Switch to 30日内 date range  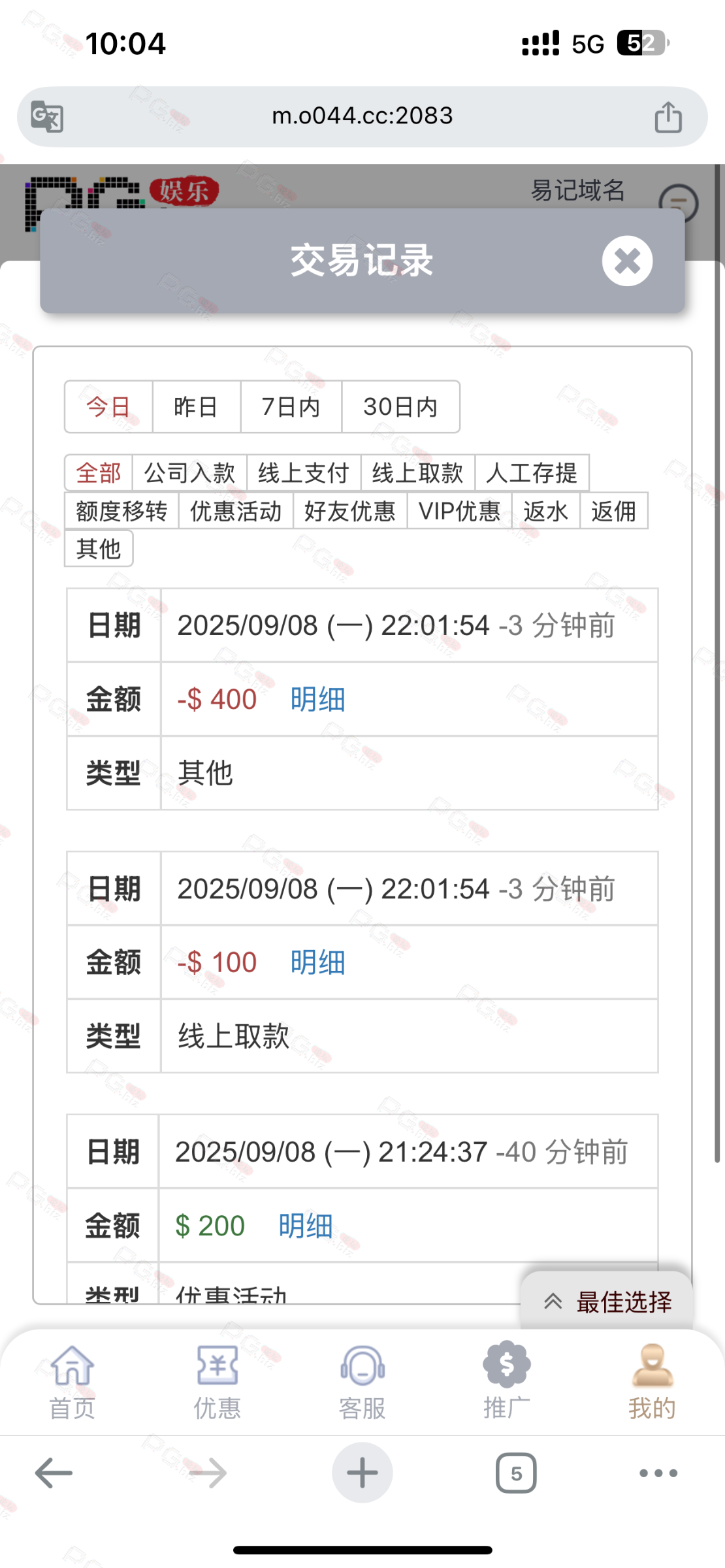(400, 407)
